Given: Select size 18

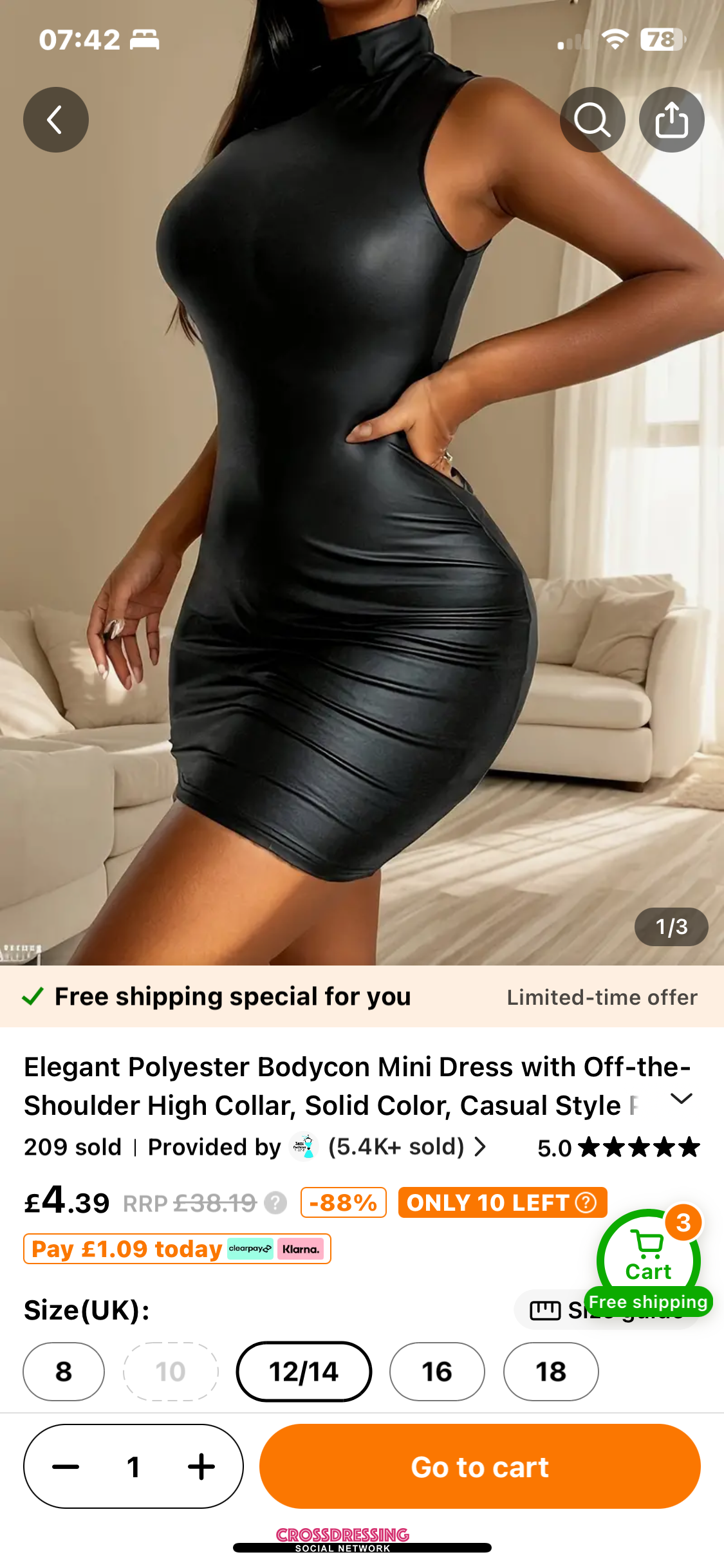Looking at the screenshot, I should point(551,1372).
